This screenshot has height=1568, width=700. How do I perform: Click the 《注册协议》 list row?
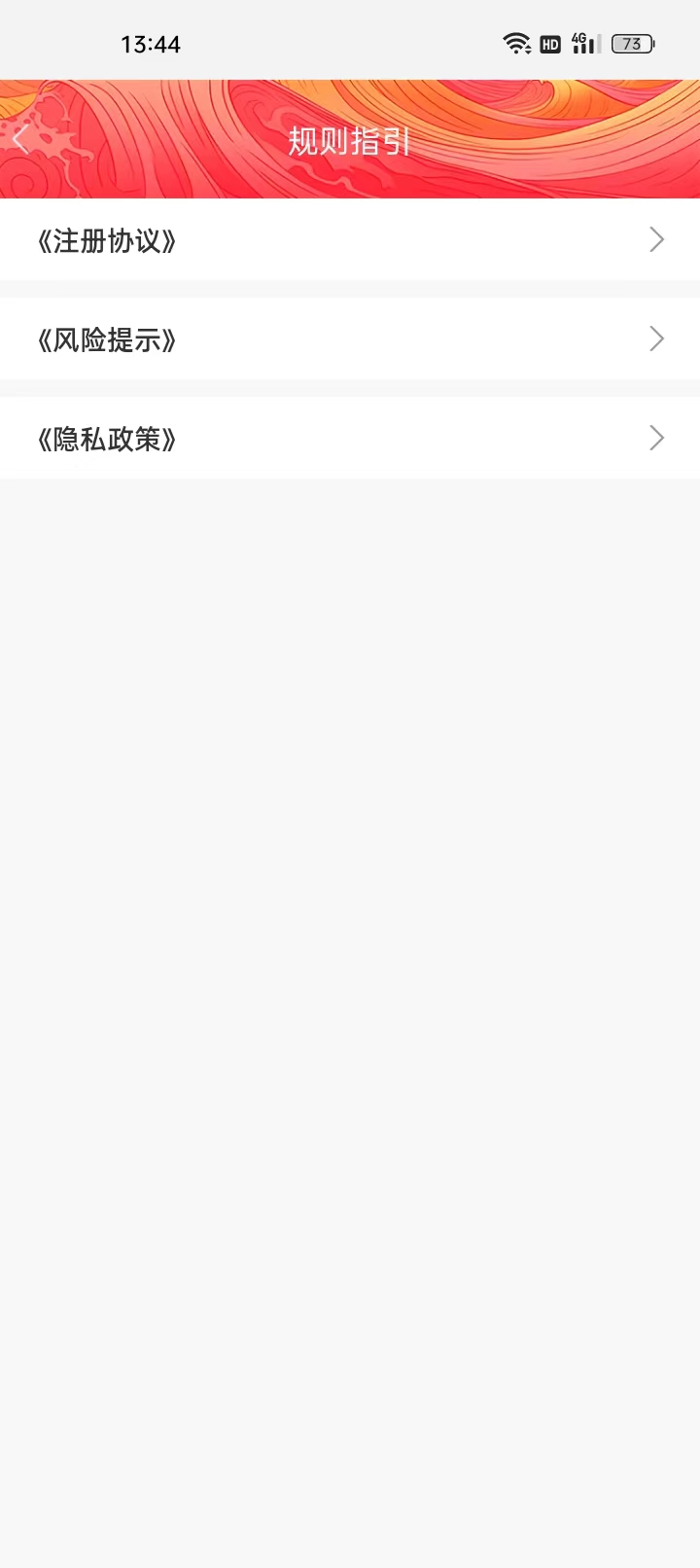[350, 242]
